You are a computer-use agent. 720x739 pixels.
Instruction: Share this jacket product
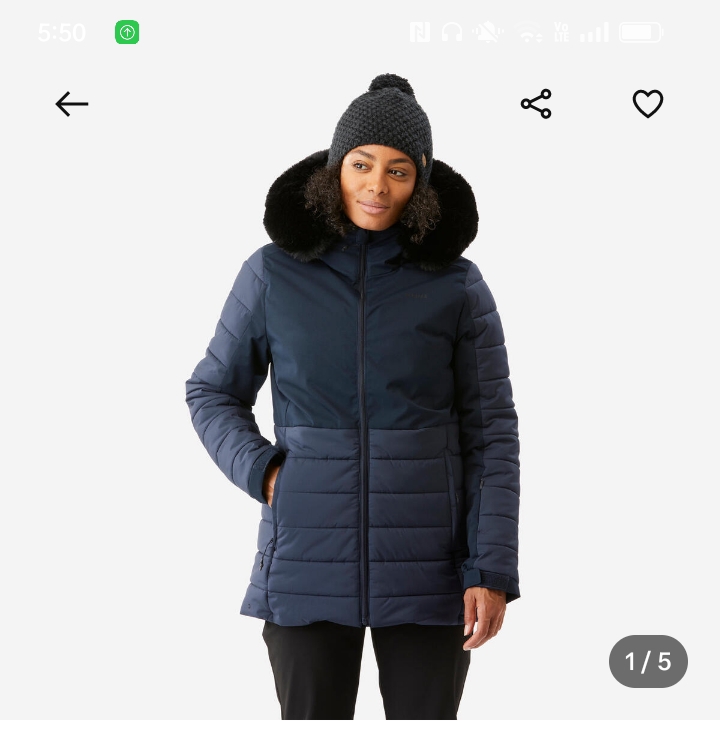536,104
